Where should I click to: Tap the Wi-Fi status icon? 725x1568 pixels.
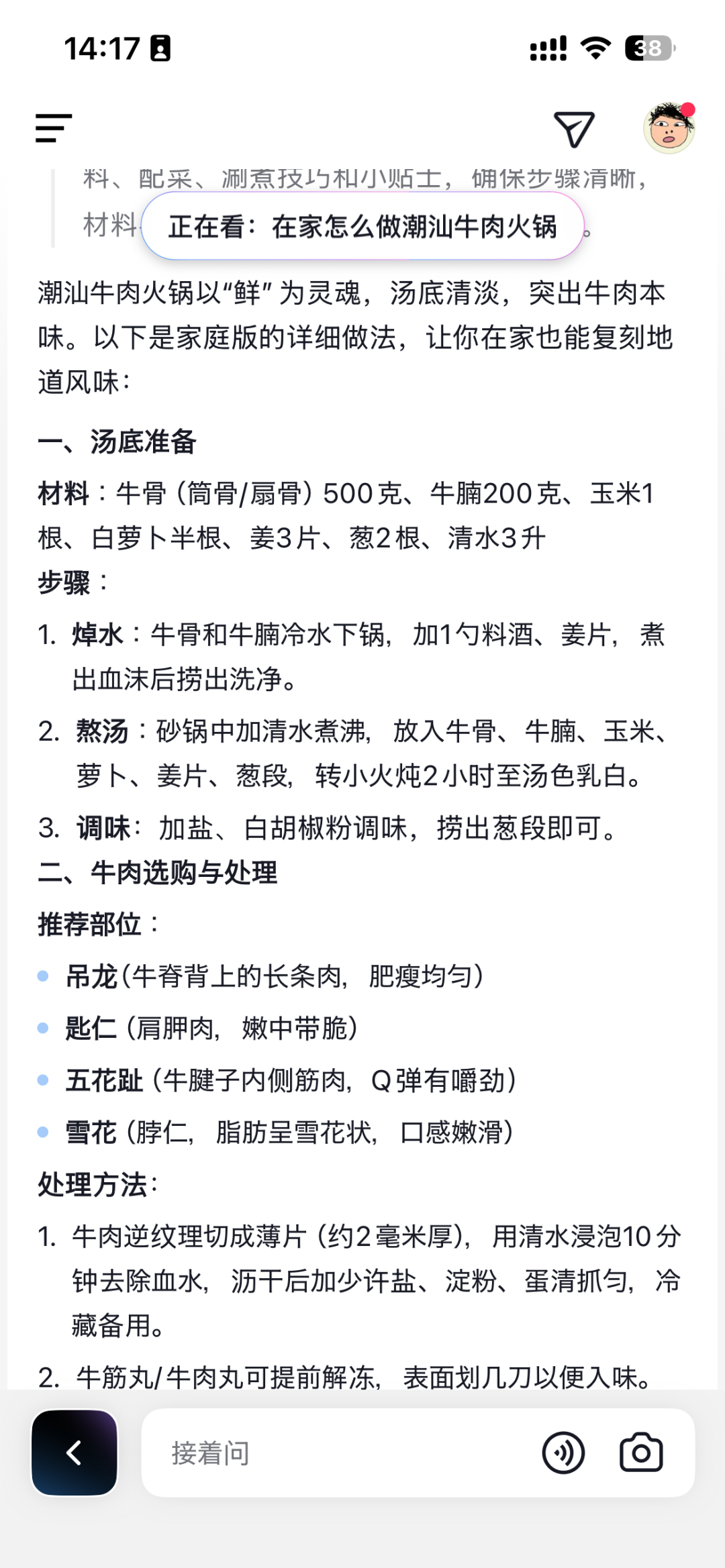point(593,48)
